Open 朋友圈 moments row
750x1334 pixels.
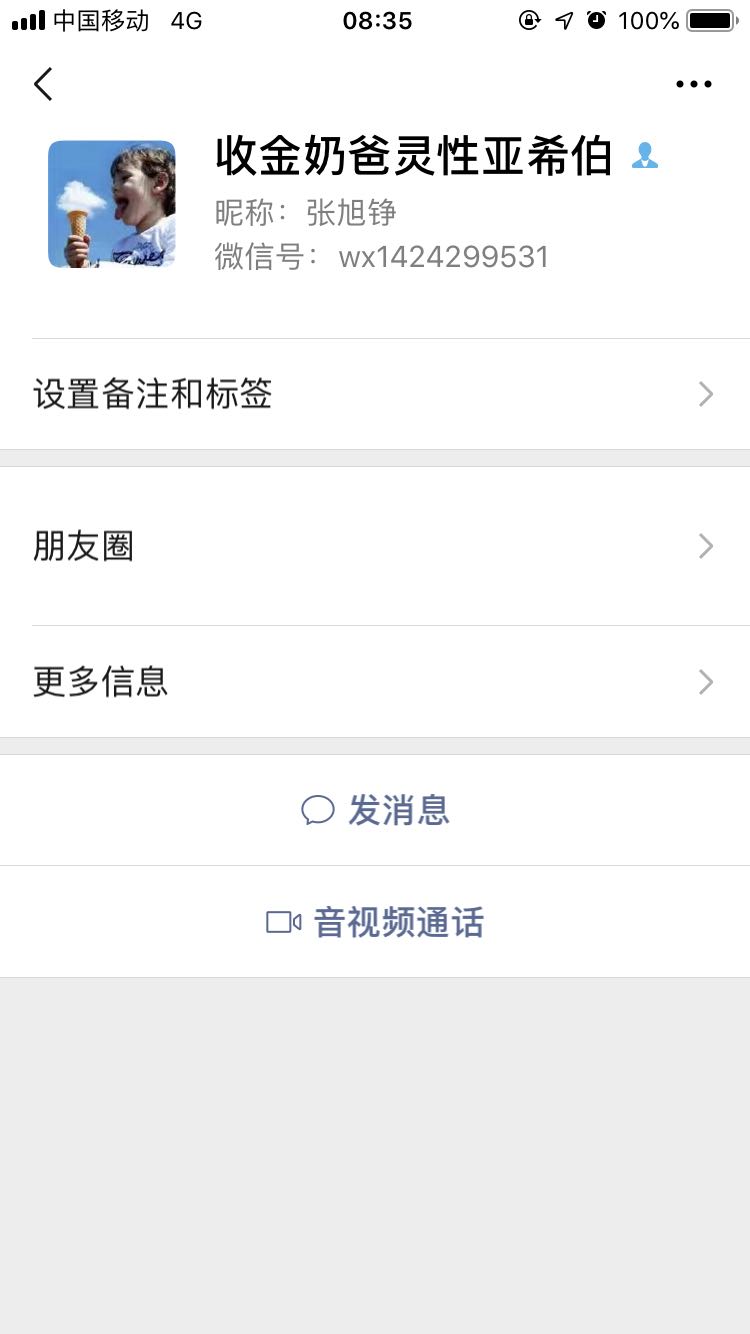pos(375,546)
